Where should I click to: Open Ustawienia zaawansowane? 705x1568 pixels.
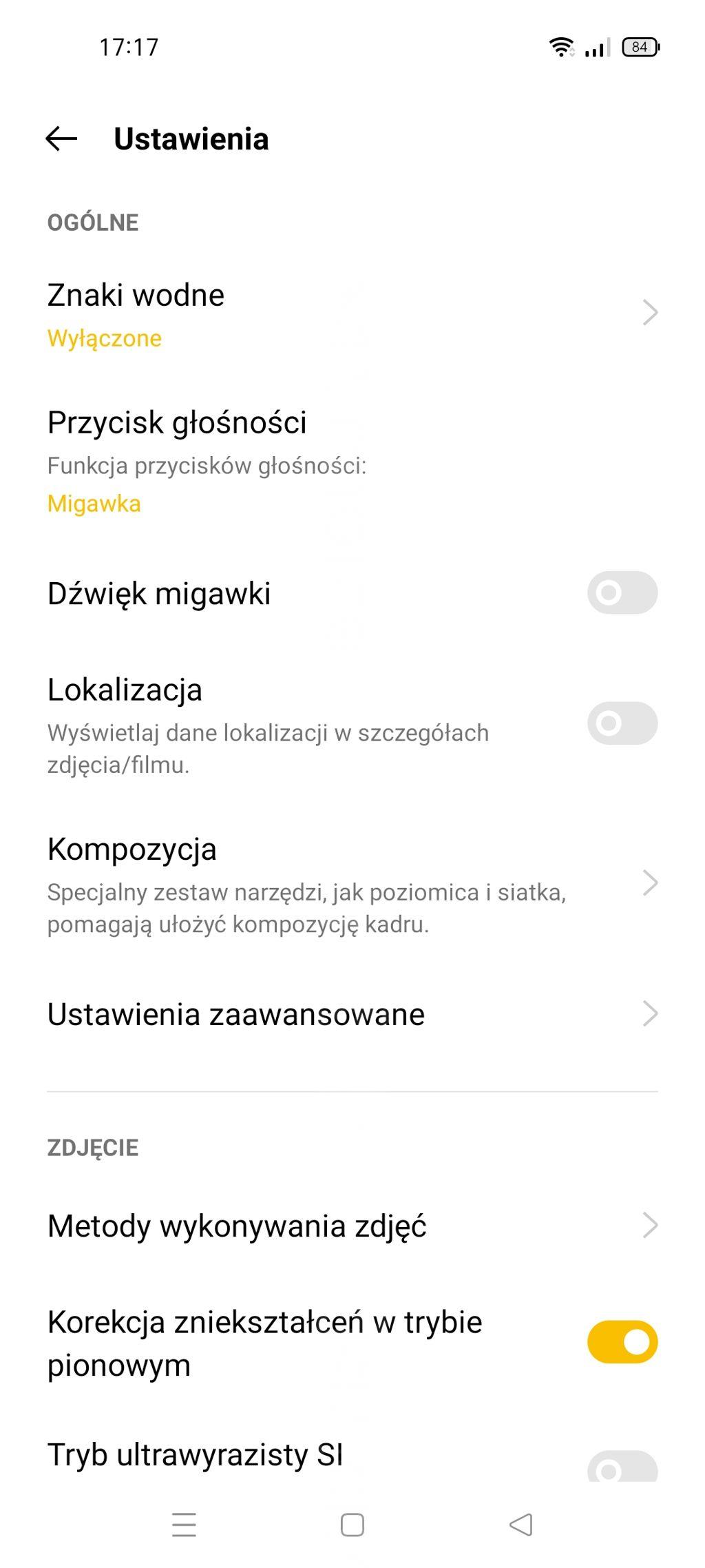pos(351,1014)
